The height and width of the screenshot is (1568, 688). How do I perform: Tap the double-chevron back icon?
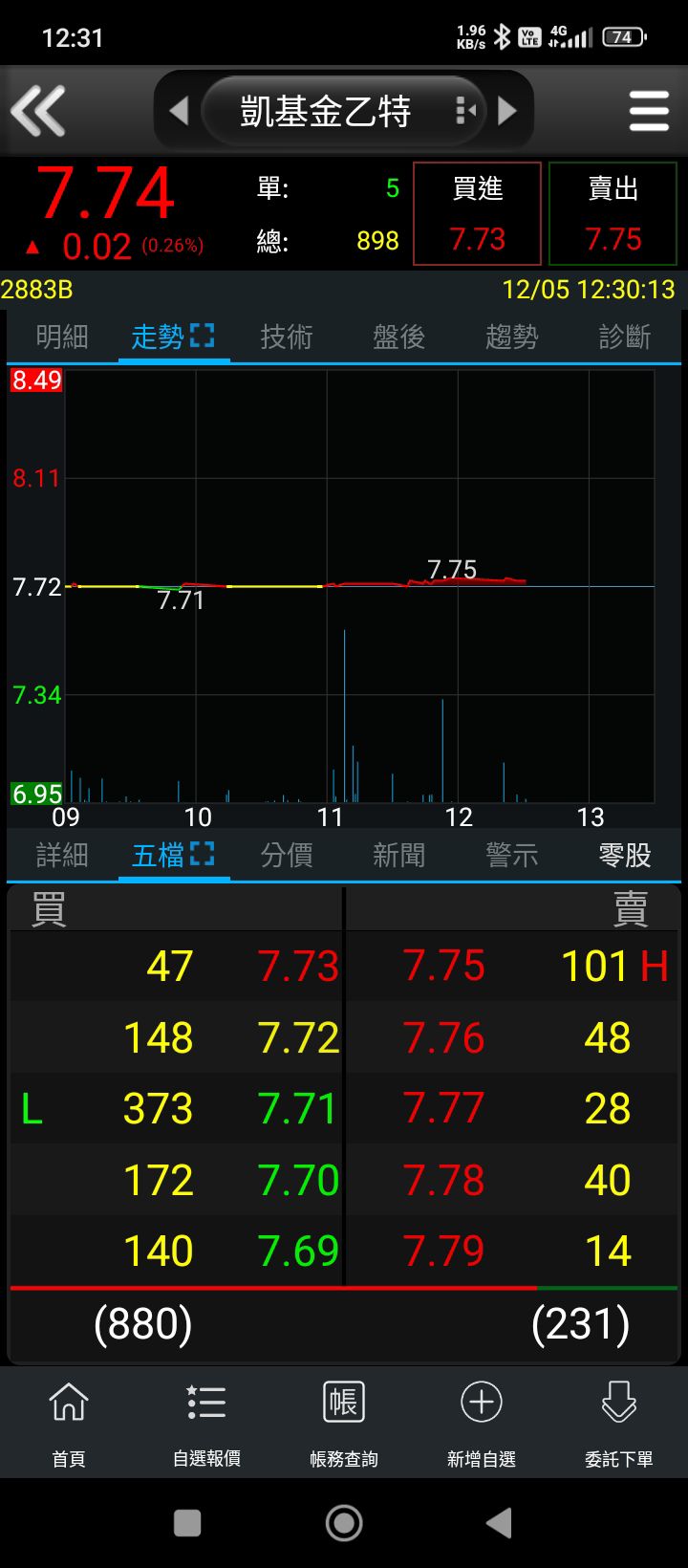pyautogui.click(x=40, y=110)
